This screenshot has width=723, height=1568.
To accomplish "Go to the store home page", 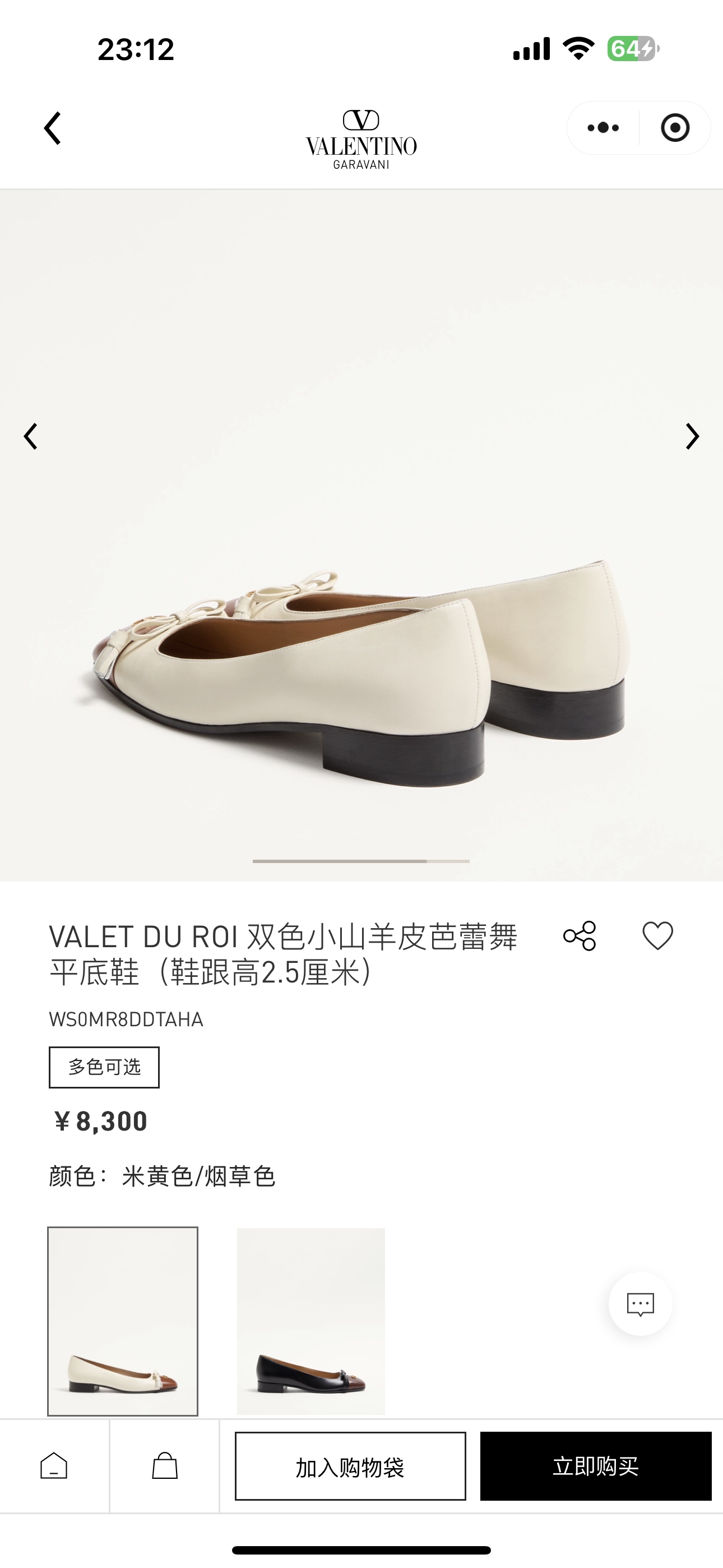I will (54, 1466).
